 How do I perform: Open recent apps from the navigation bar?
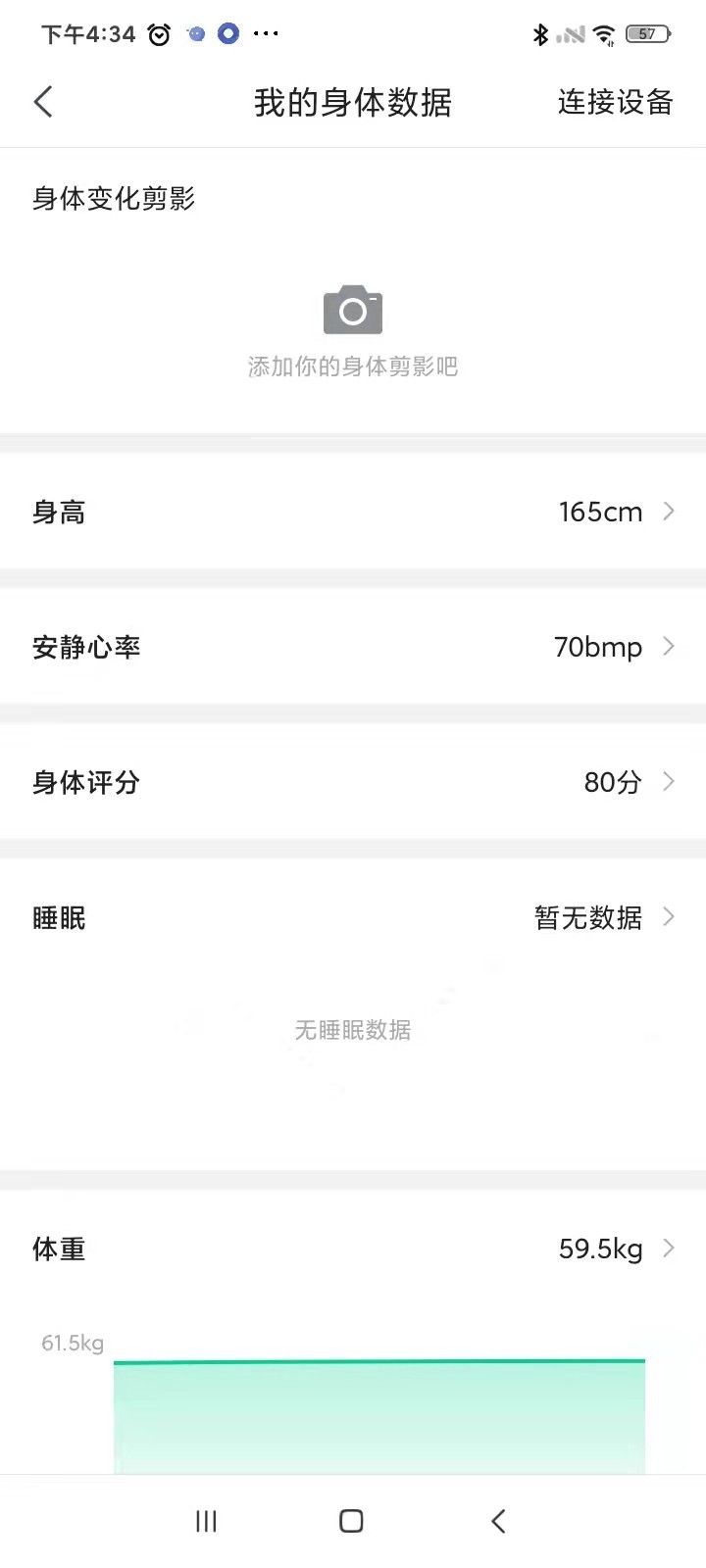pyautogui.click(x=206, y=1521)
